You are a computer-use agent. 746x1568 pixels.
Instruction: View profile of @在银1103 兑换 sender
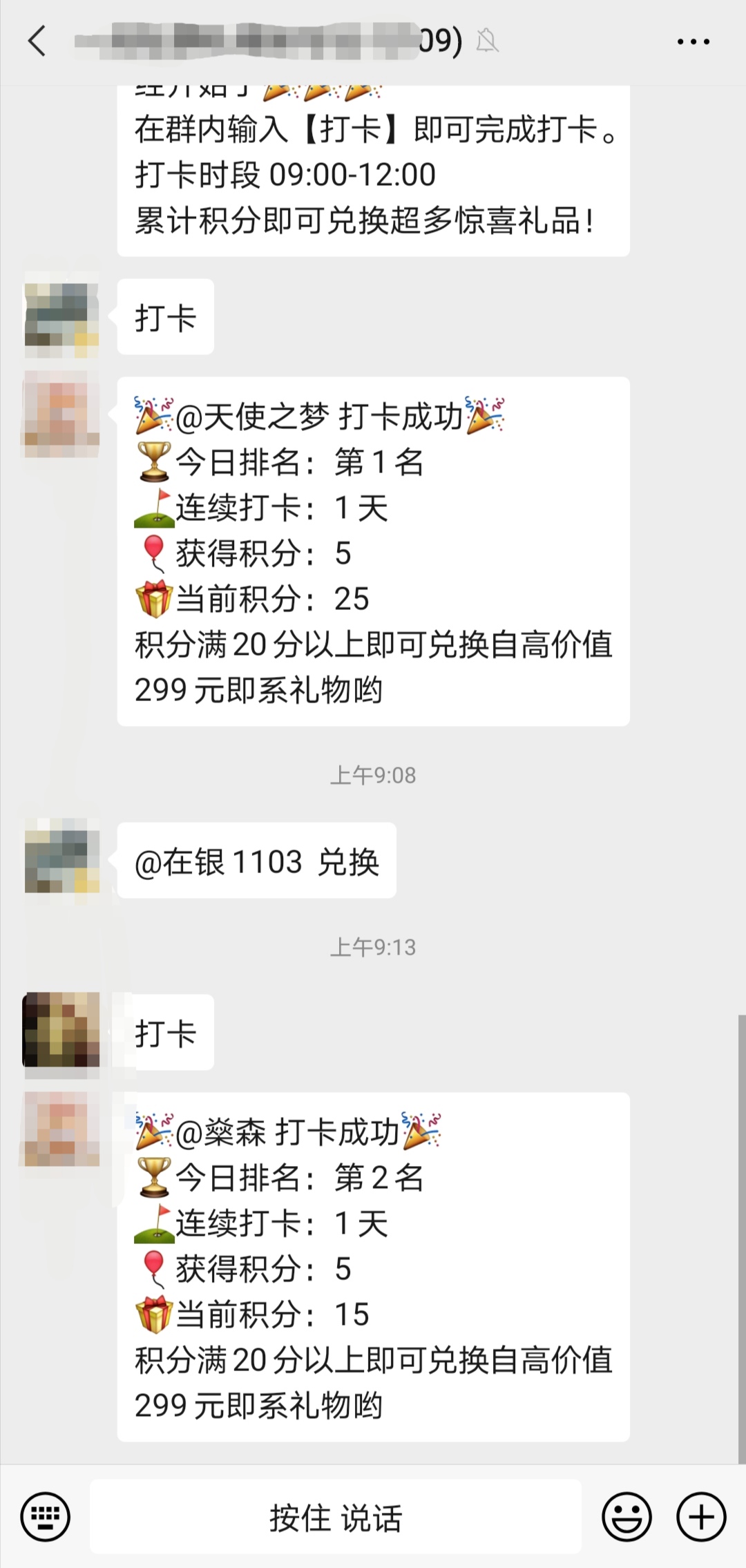(61, 856)
